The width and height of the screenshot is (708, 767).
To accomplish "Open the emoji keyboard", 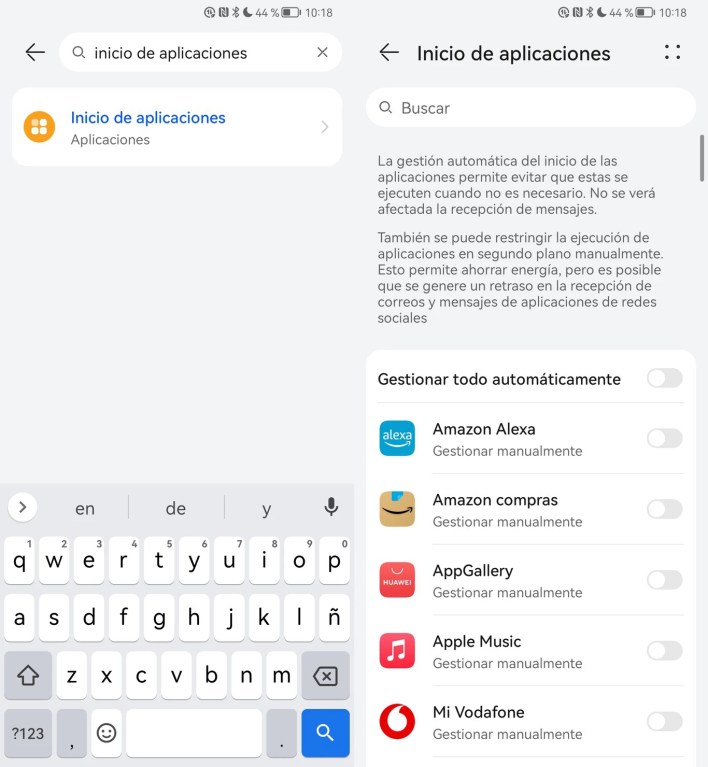I will [x=106, y=733].
